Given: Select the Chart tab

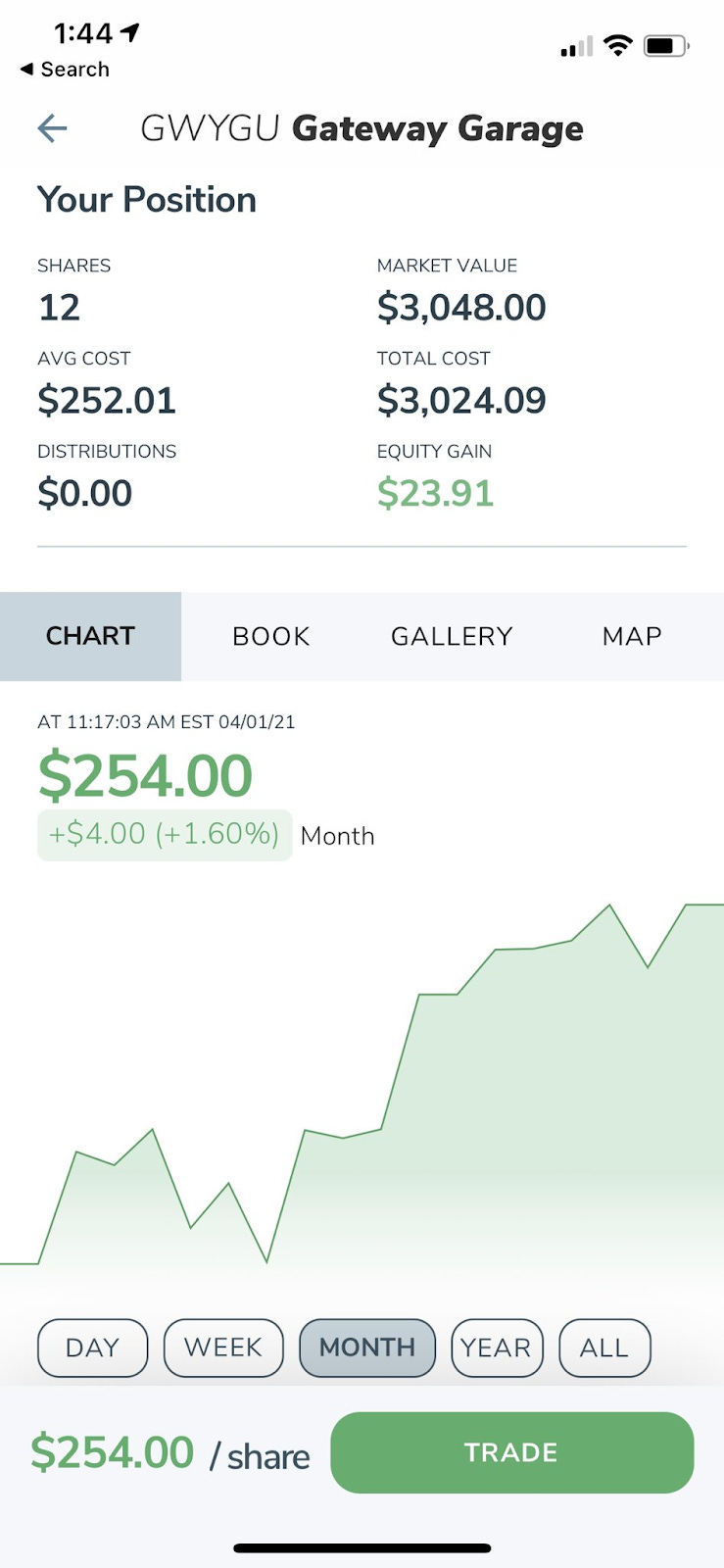Looking at the screenshot, I should [x=90, y=636].
